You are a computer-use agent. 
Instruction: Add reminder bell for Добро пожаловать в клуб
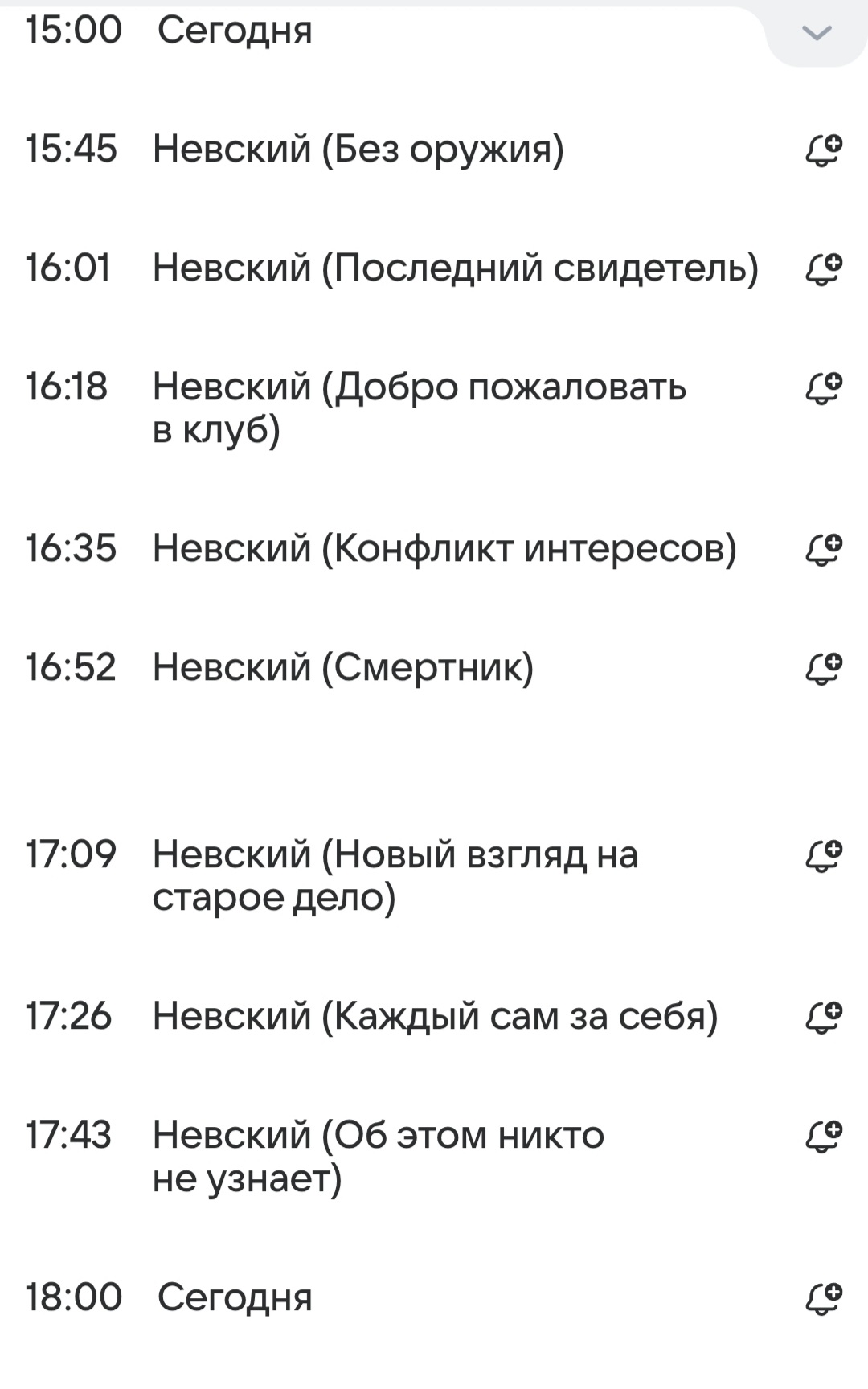pyautogui.click(x=823, y=387)
